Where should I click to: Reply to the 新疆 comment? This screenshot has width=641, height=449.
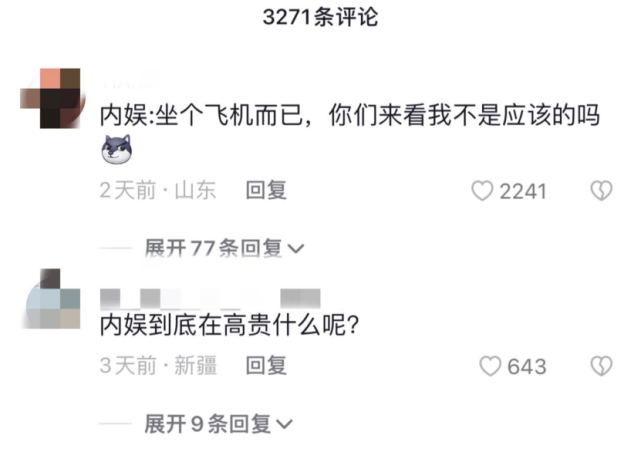pos(266,366)
